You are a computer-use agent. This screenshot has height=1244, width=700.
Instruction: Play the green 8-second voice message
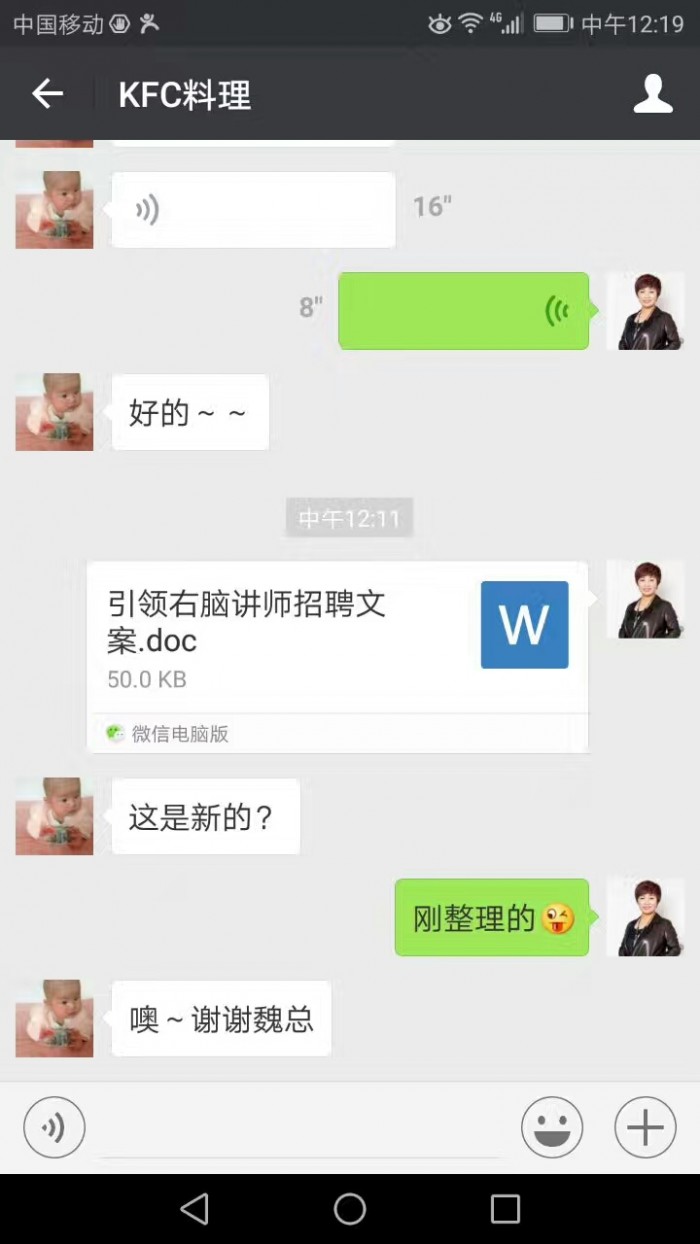click(x=463, y=311)
